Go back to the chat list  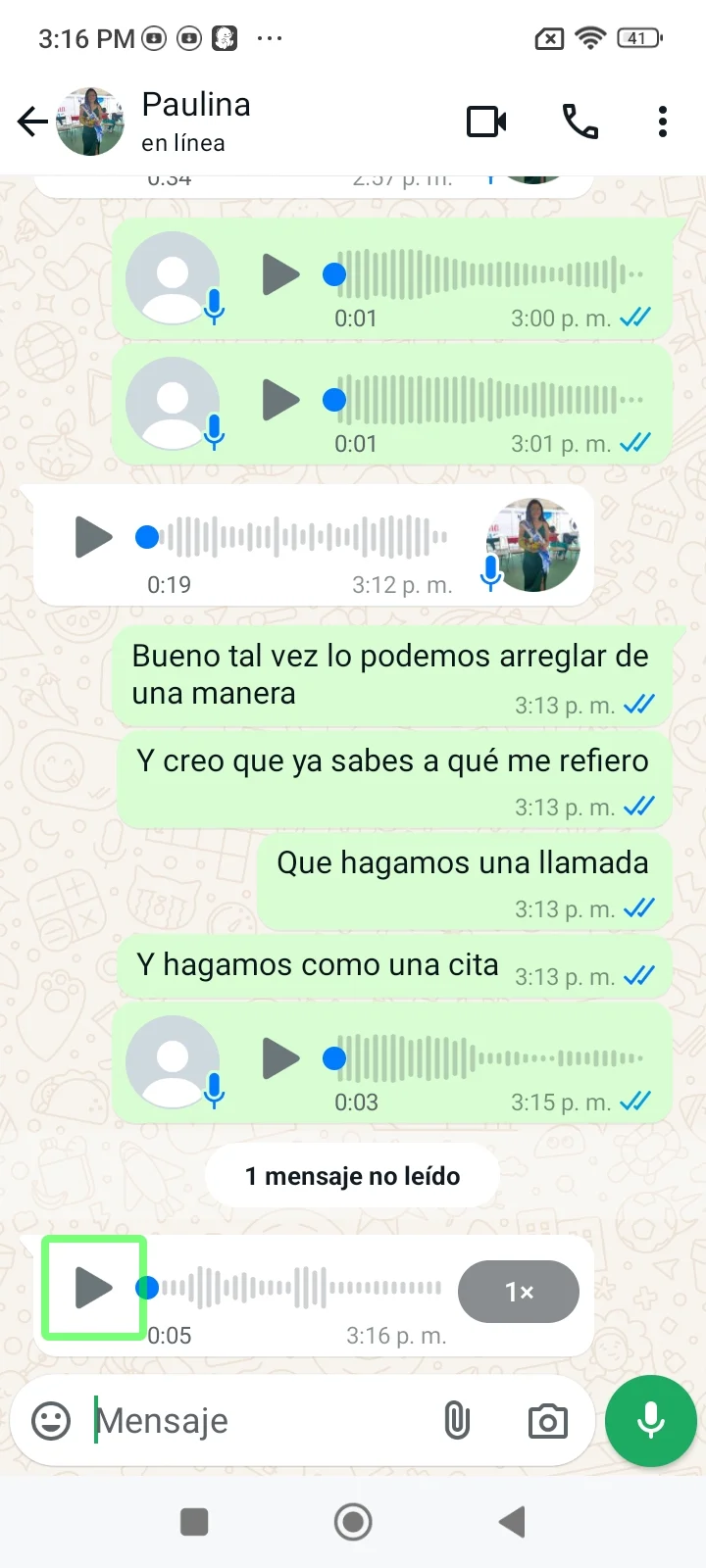[x=32, y=122]
